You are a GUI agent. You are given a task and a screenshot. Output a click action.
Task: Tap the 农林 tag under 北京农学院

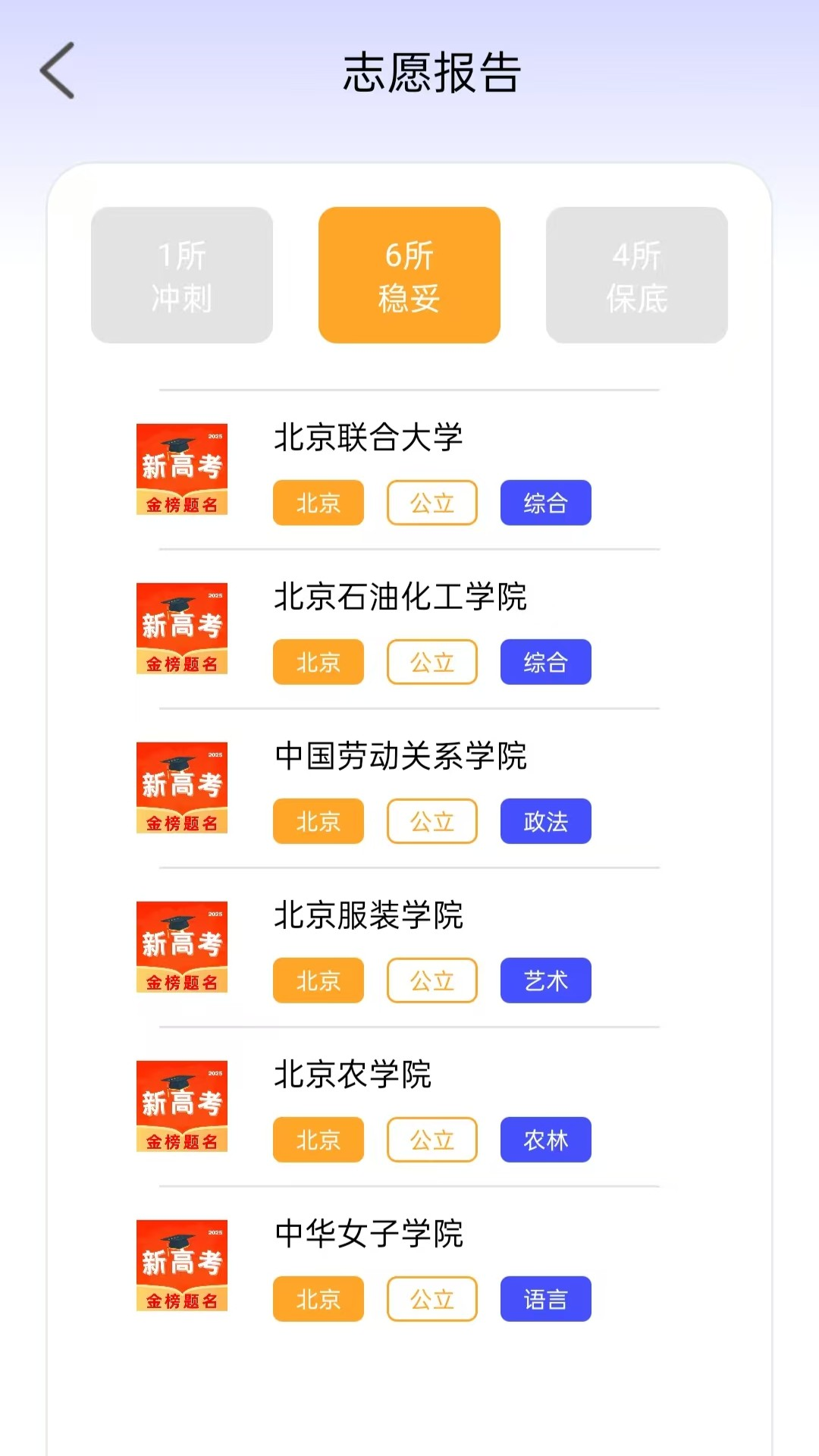545,1140
